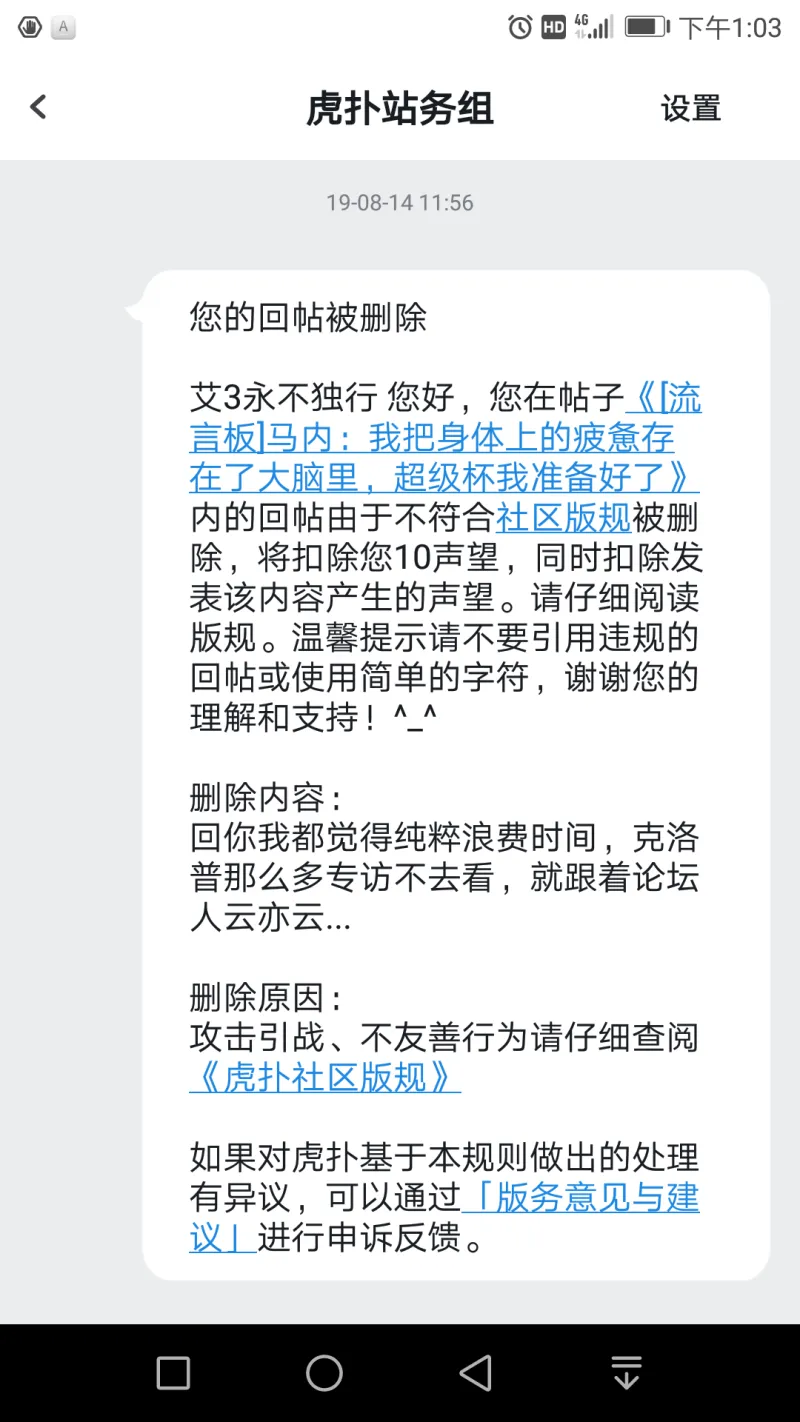Screen dimensions: 800x1422
Task: Open the 社区版规 link
Action: [x=563, y=518]
